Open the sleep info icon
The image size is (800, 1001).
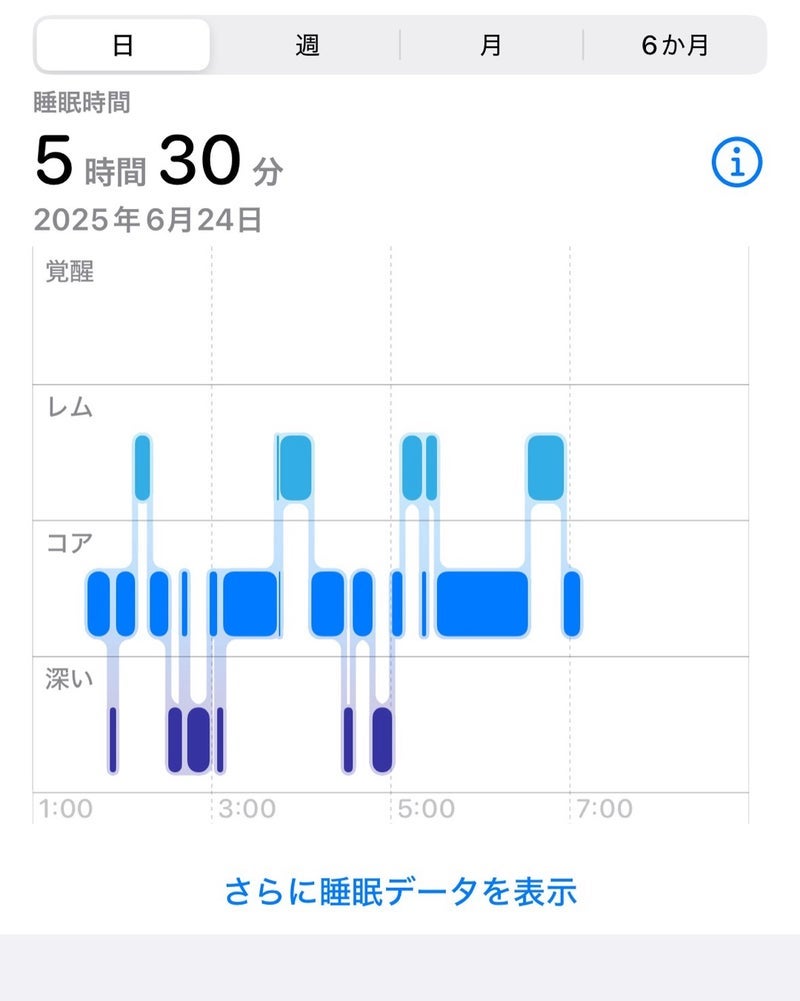737,163
